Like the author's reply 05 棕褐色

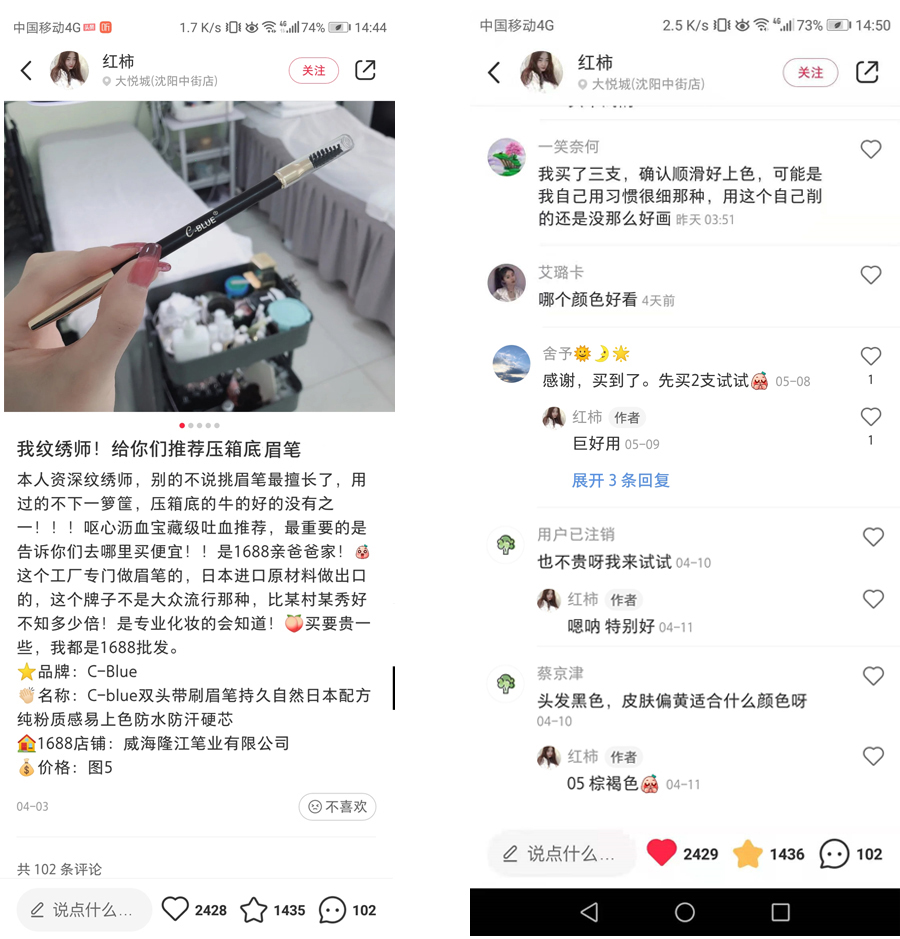pyautogui.click(x=873, y=757)
